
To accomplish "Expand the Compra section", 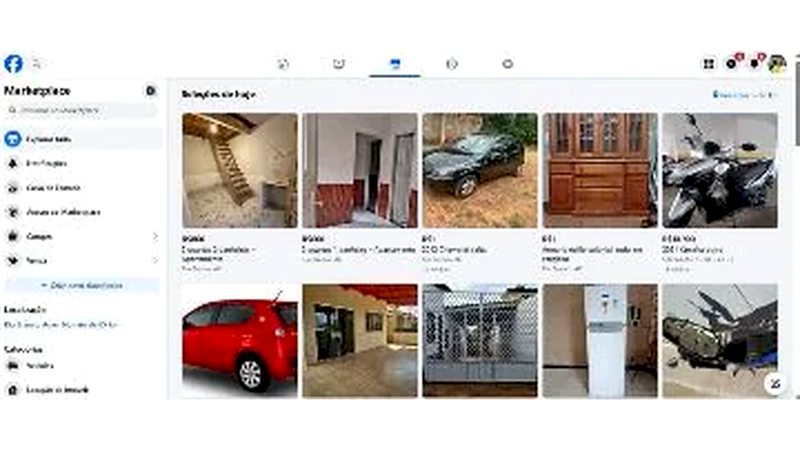I will coord(80,237).
